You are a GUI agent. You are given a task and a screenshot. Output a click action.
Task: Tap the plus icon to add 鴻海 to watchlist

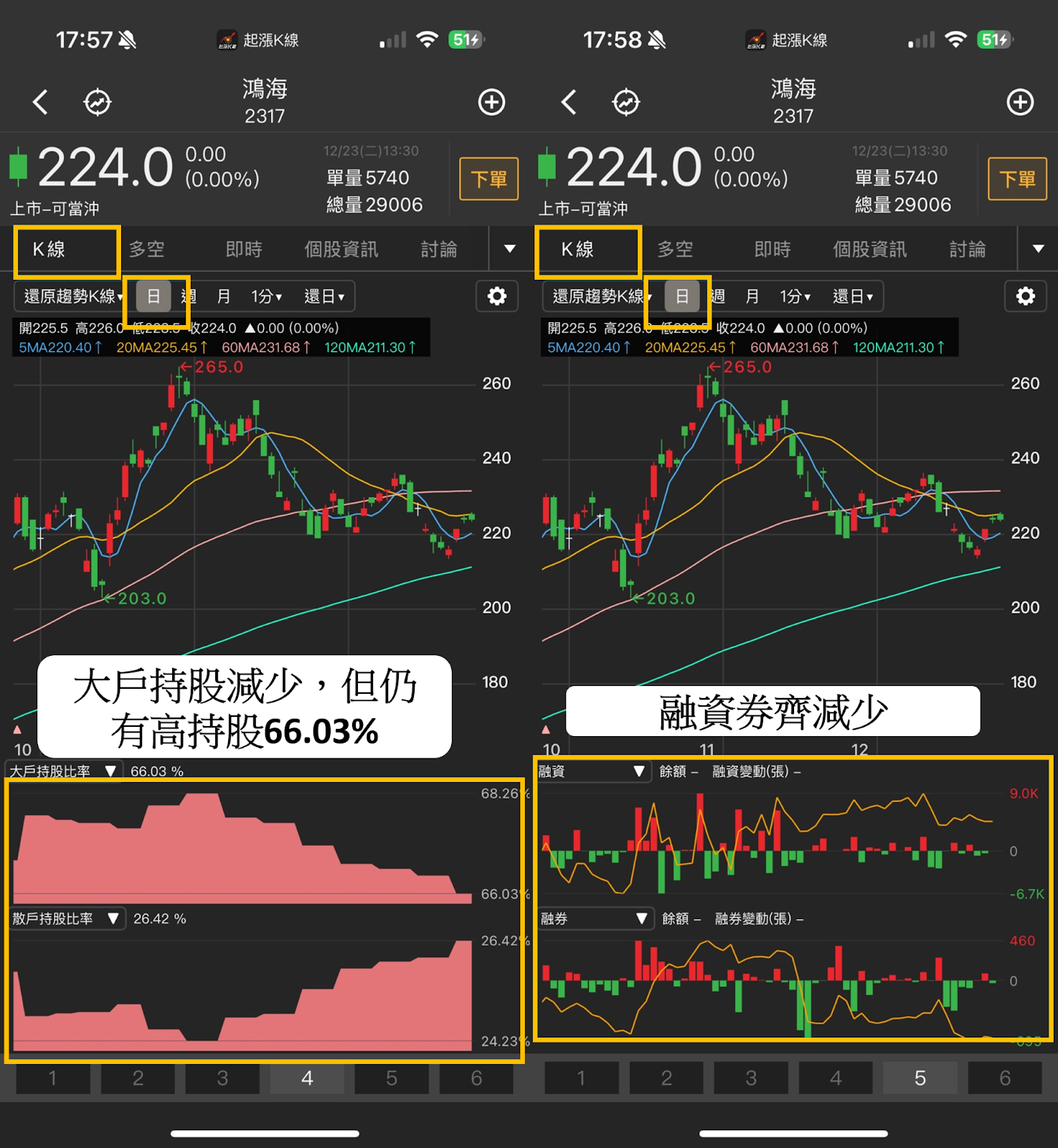[492, 102]
